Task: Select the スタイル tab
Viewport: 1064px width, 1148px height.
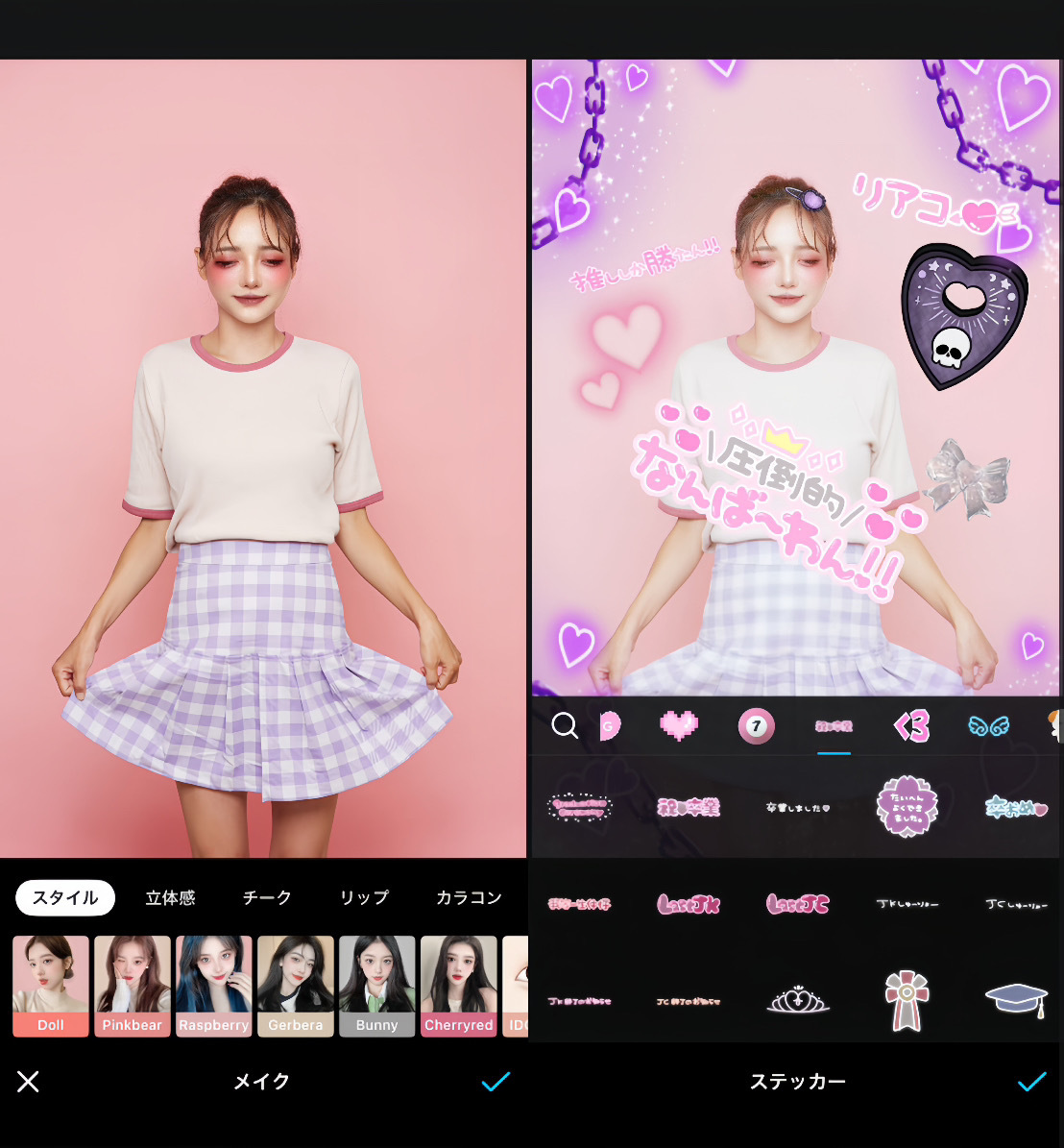Action: [65, 898]
